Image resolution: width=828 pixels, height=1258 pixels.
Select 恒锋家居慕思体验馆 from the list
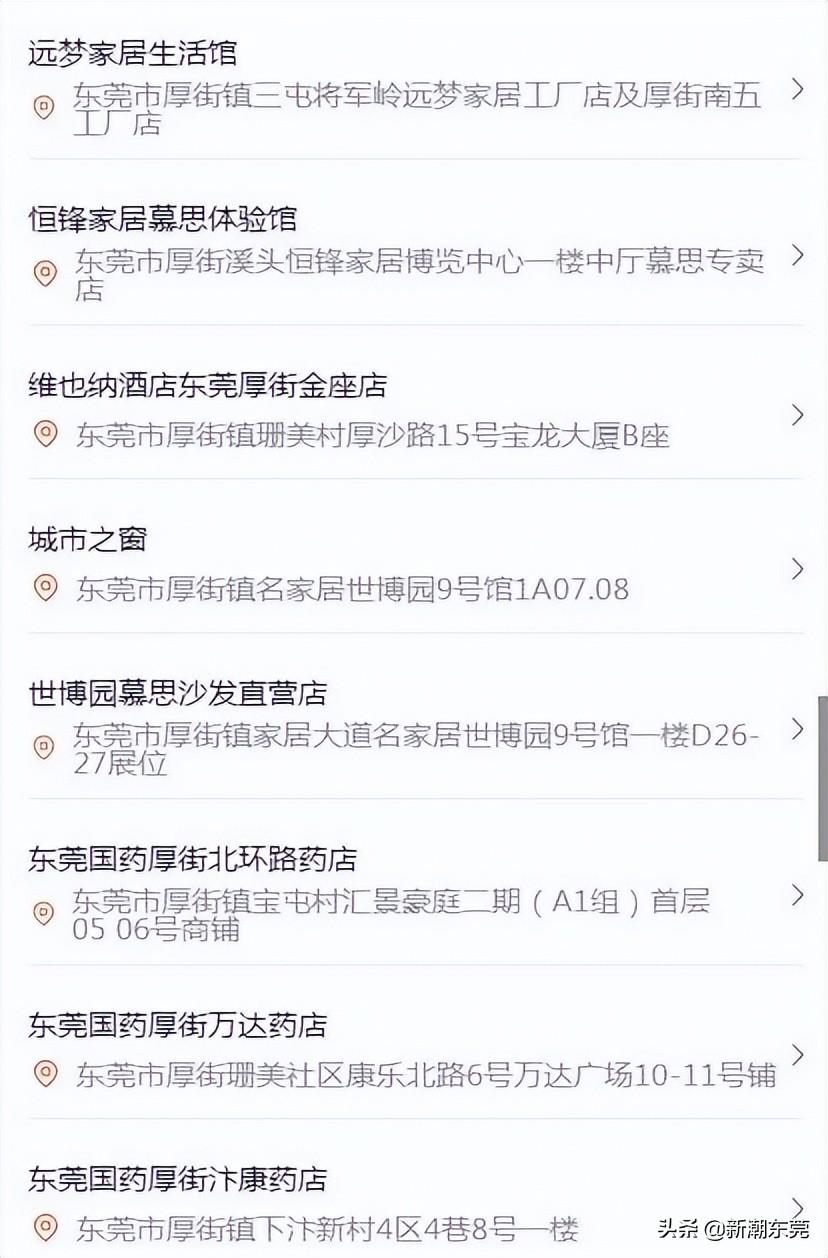click(x=414, y=254)
